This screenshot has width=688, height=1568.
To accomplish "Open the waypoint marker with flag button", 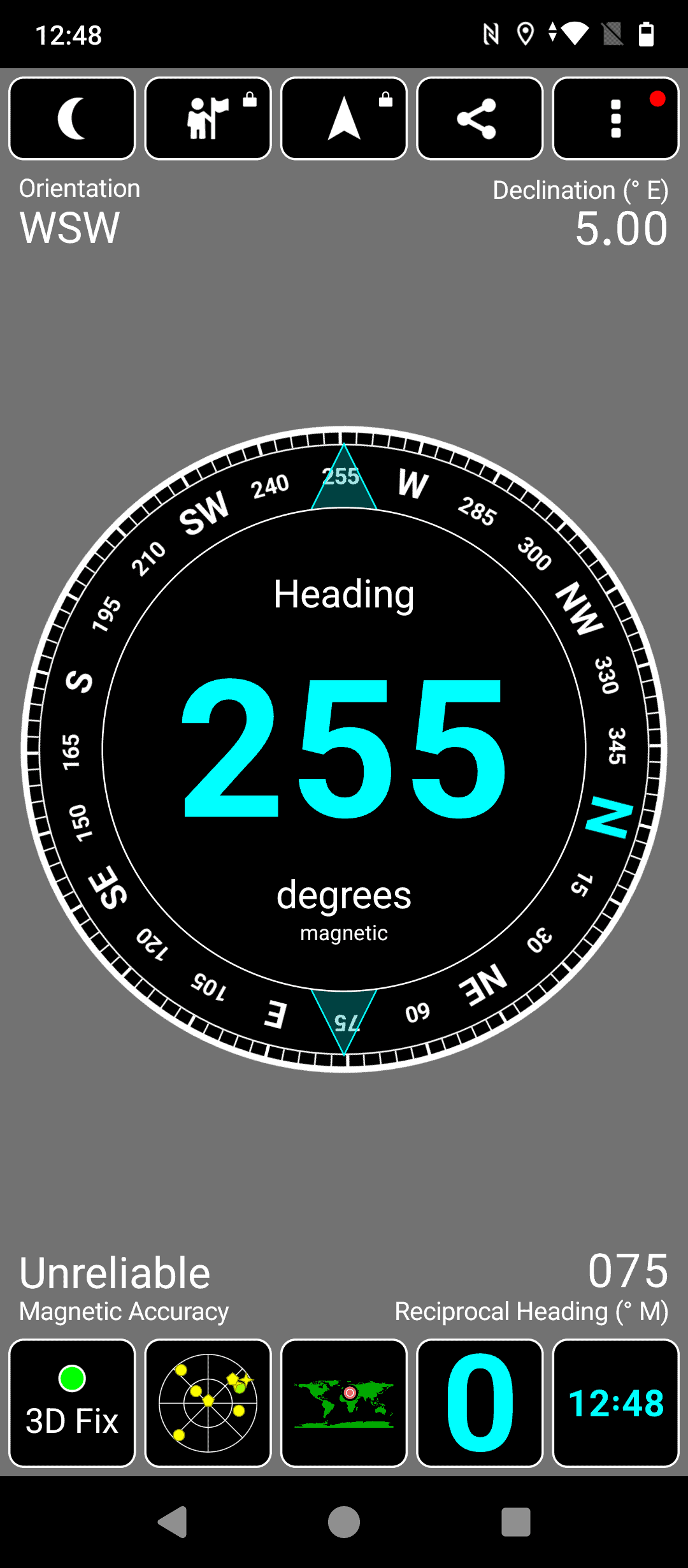I will tap(208, 119).
